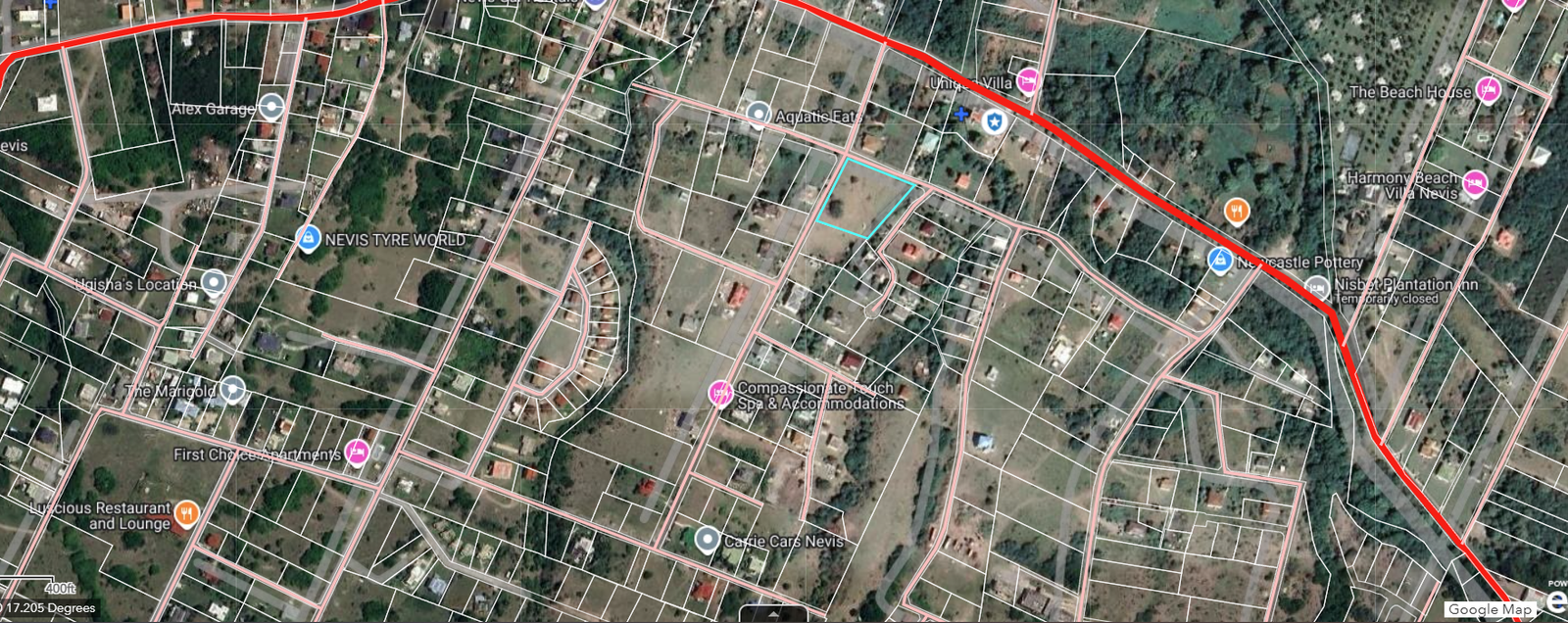Open First Choice Apartments lodging marker
The image size is (1568, 623).
coord(357,453)
